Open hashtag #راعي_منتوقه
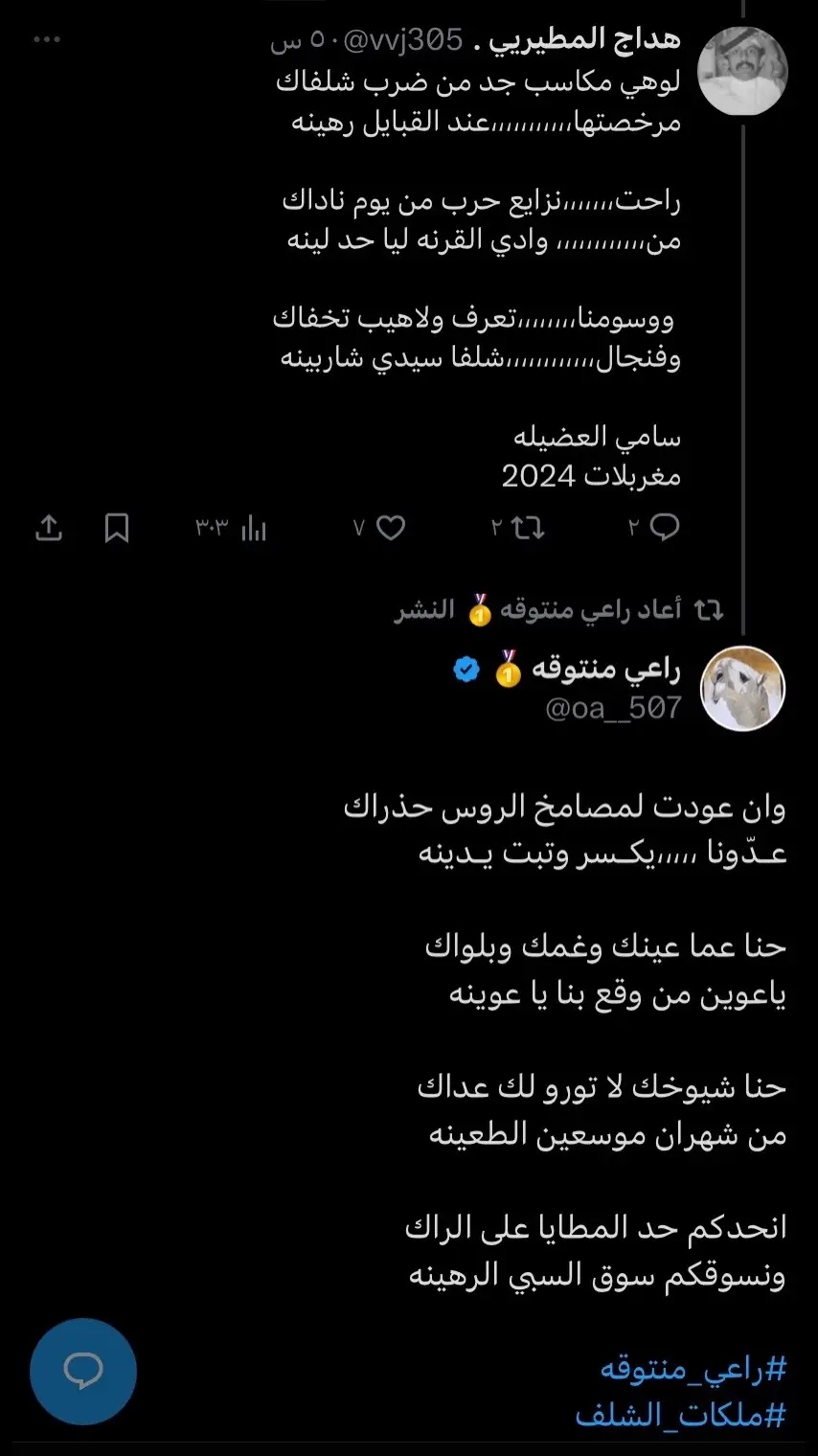This screenshot has height=1456, width=818. 693,1368
